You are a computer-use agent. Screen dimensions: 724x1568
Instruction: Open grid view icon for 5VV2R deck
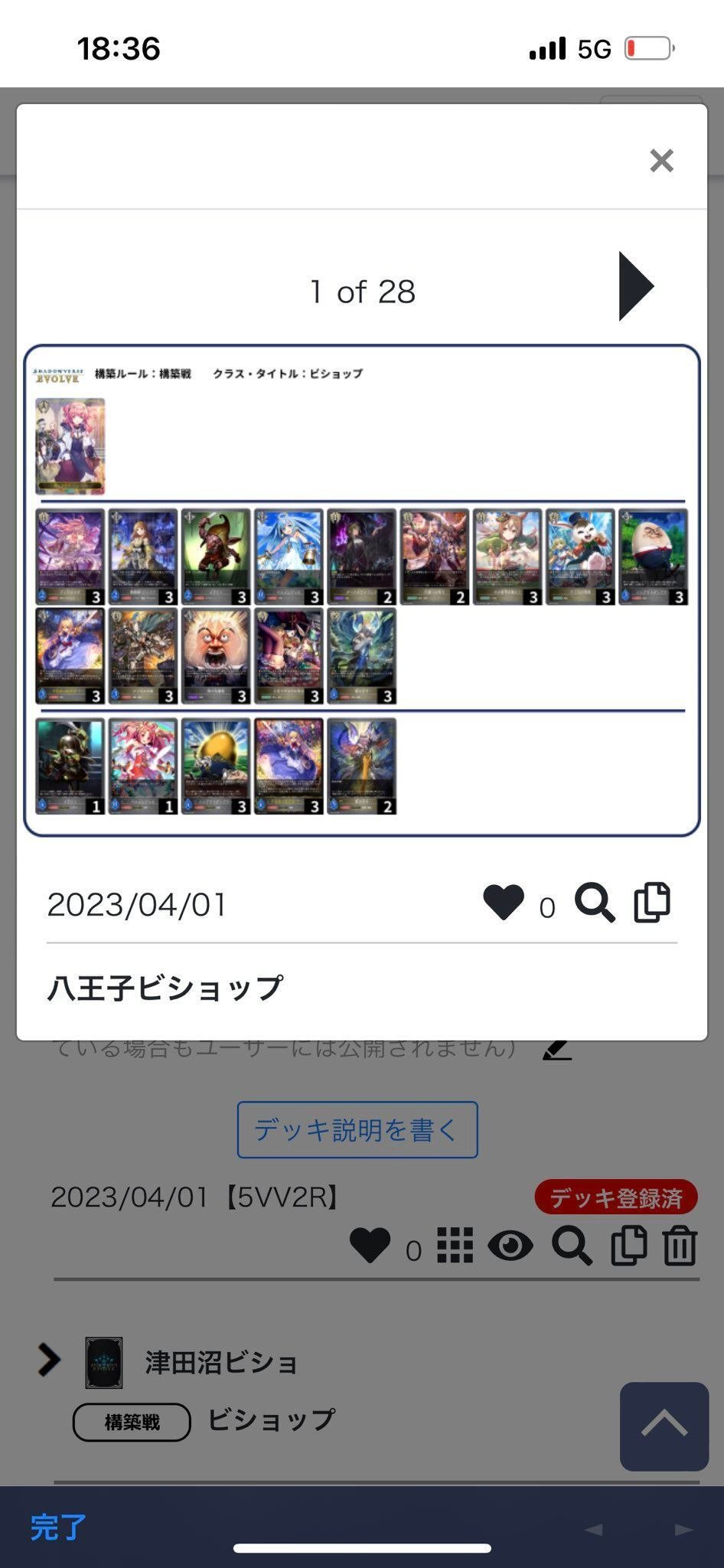pos(455,1245)
